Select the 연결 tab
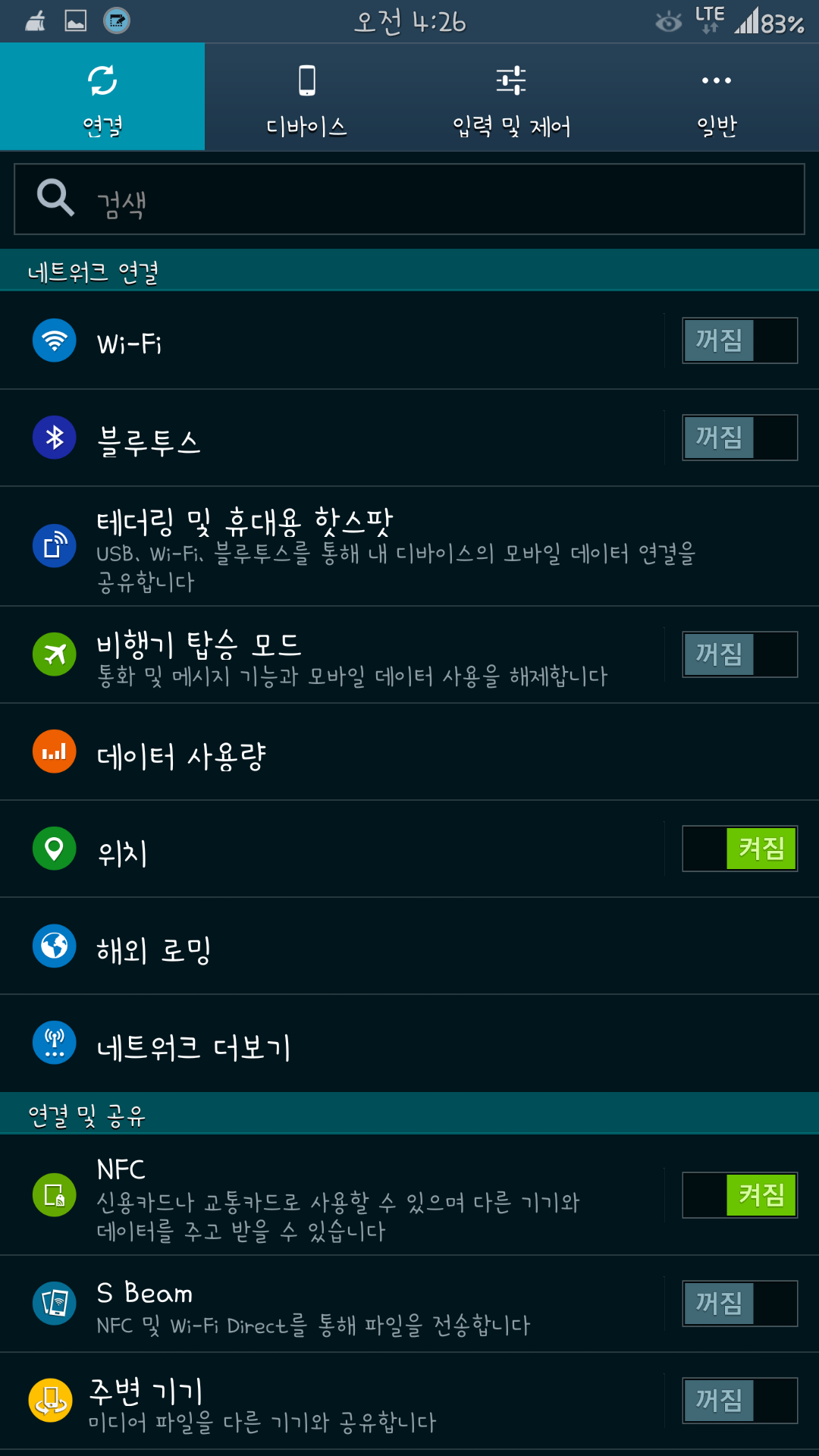The width and height of the screenshot is (819, 1456). pos(102,97)
